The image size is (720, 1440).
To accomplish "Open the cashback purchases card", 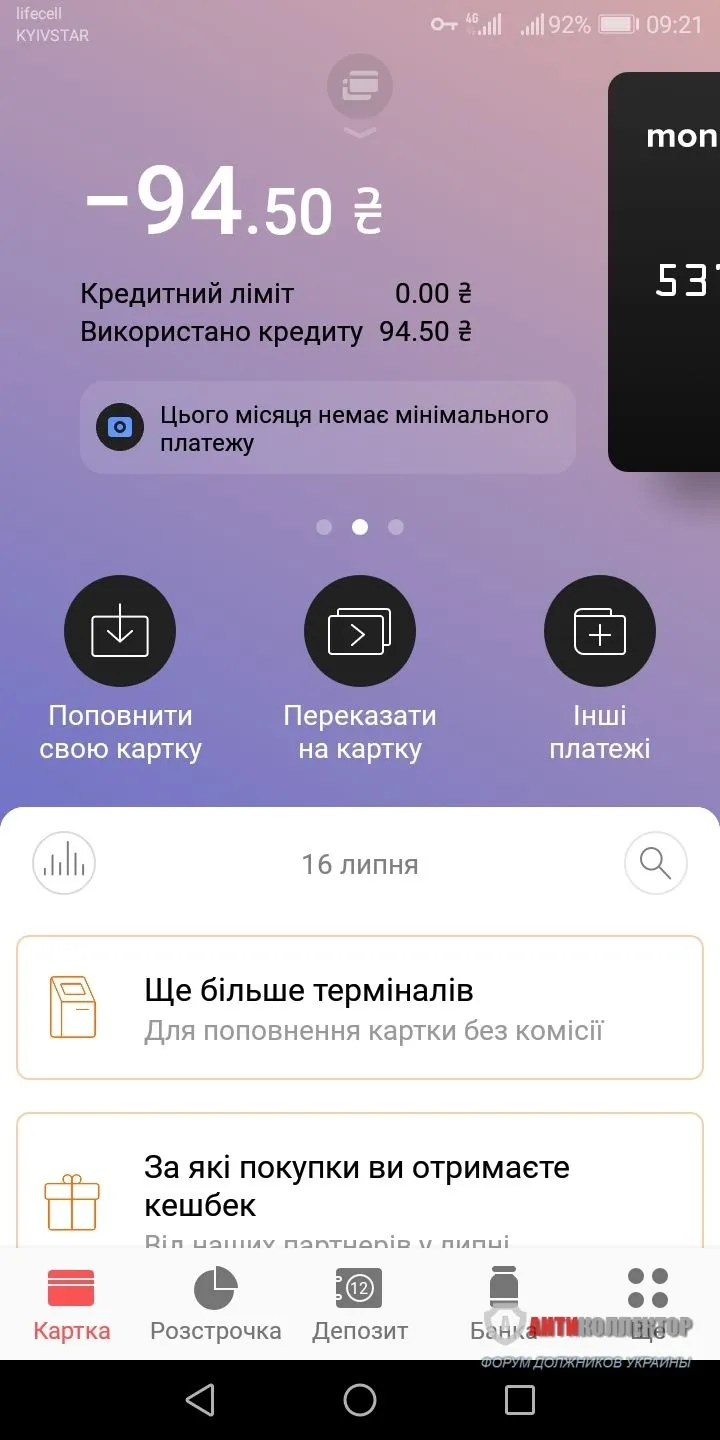I will point(360,1185).
